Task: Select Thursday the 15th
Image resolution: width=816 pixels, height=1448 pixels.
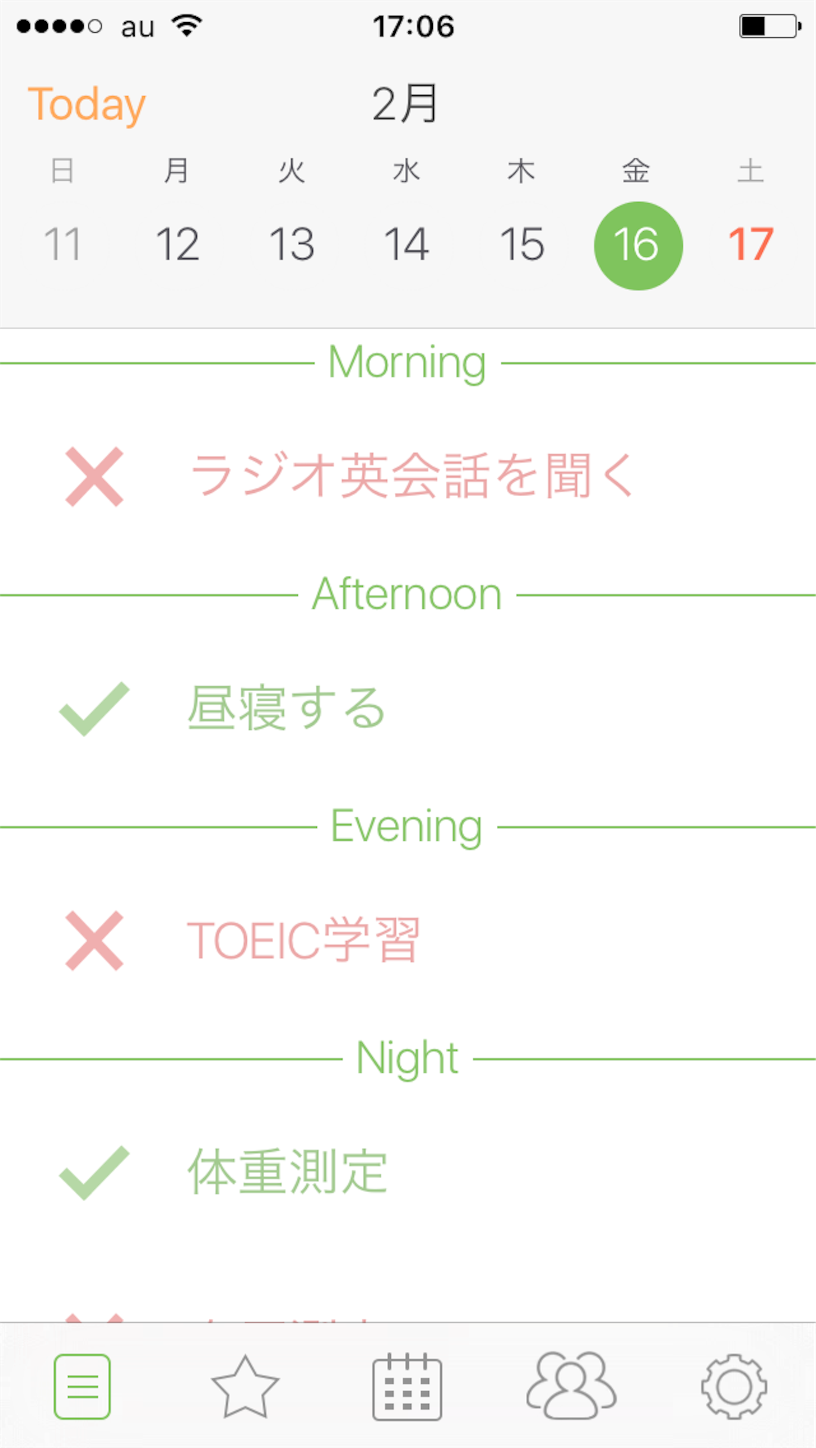Action: (522, 245)
